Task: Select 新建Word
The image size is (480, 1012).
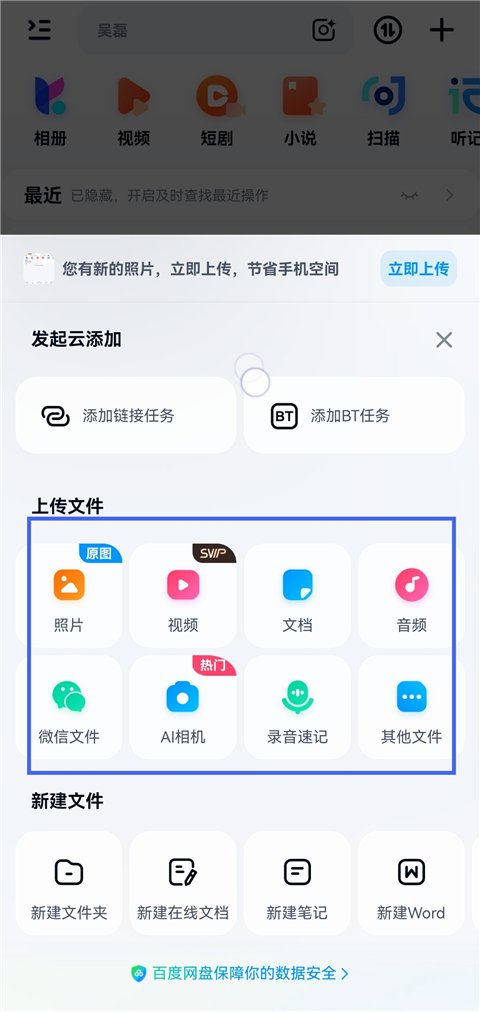Action: [411, 884]
